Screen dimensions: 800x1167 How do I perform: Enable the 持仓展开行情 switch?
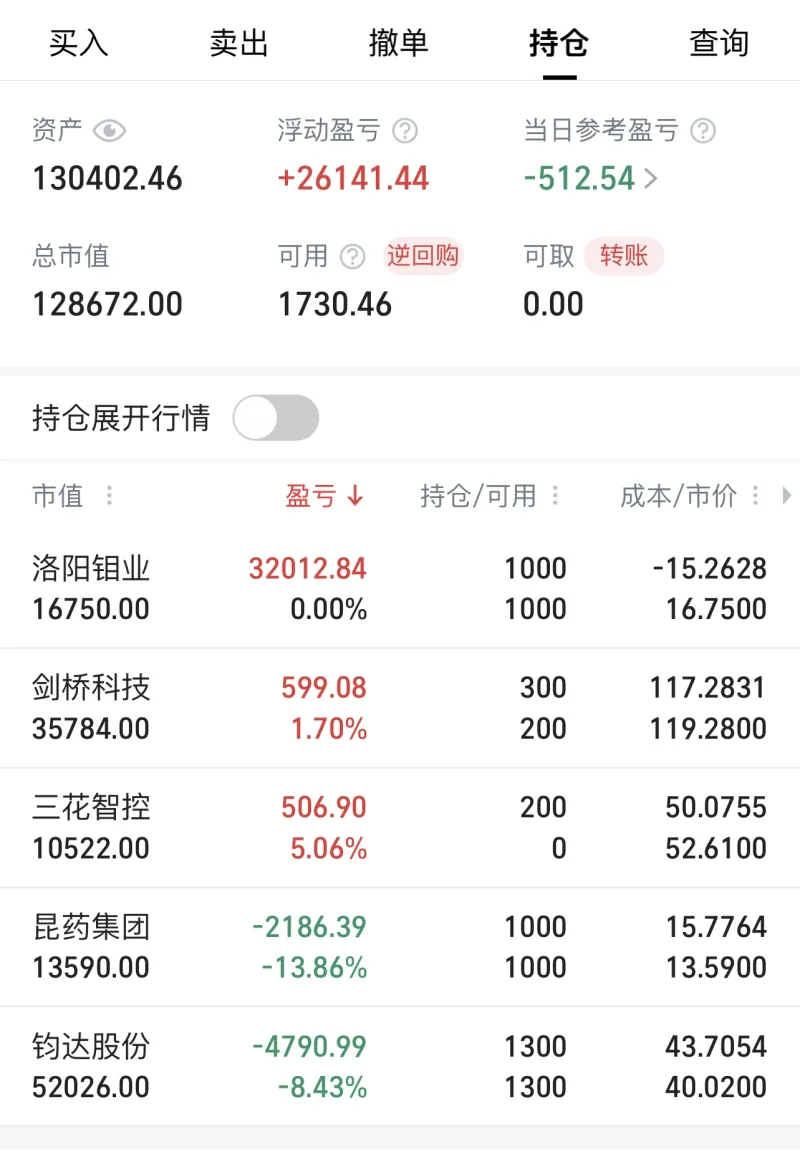tap(276, 418)
